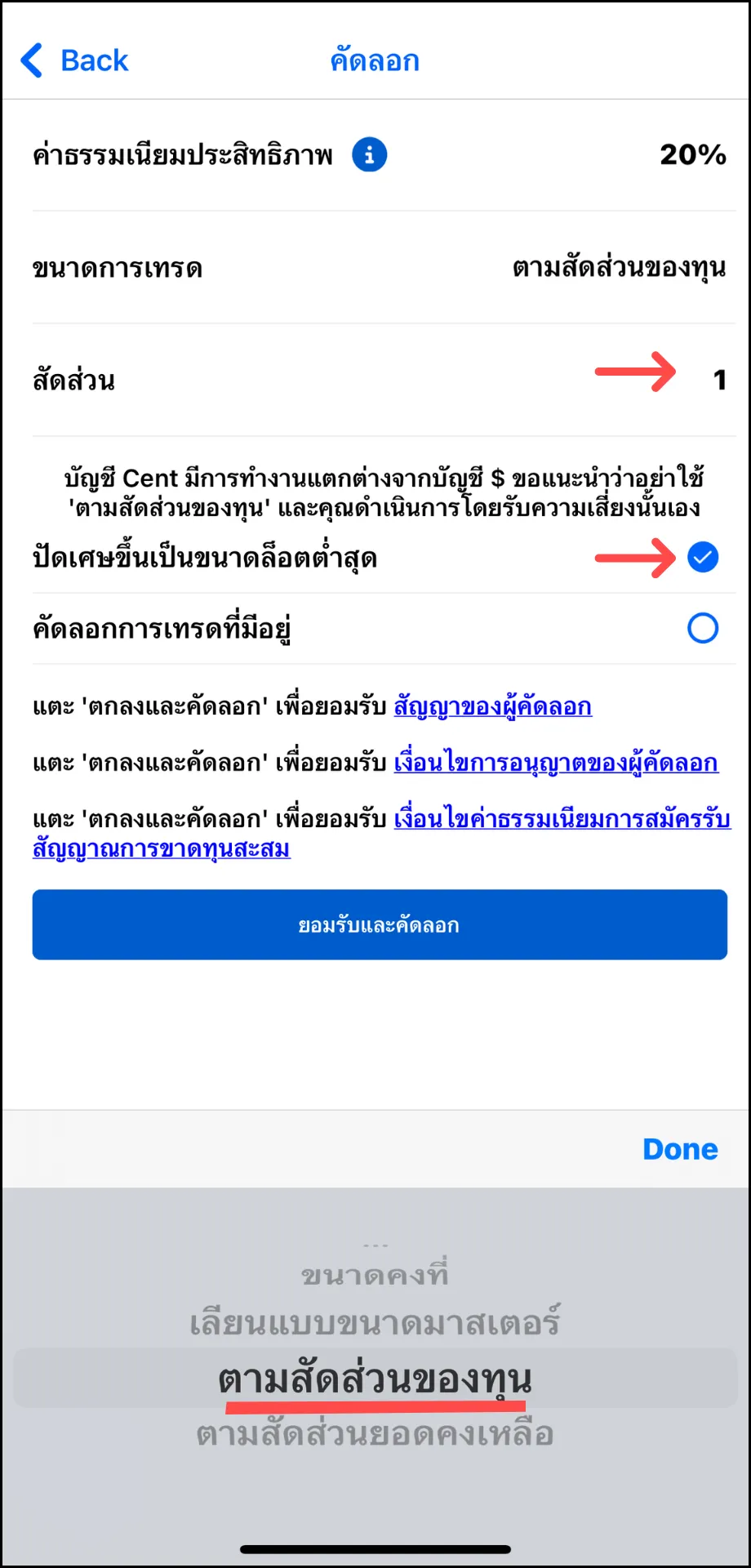Go back using the Back button
Image resolution: width=751 pixels, height=1568 pixels.
74,60
